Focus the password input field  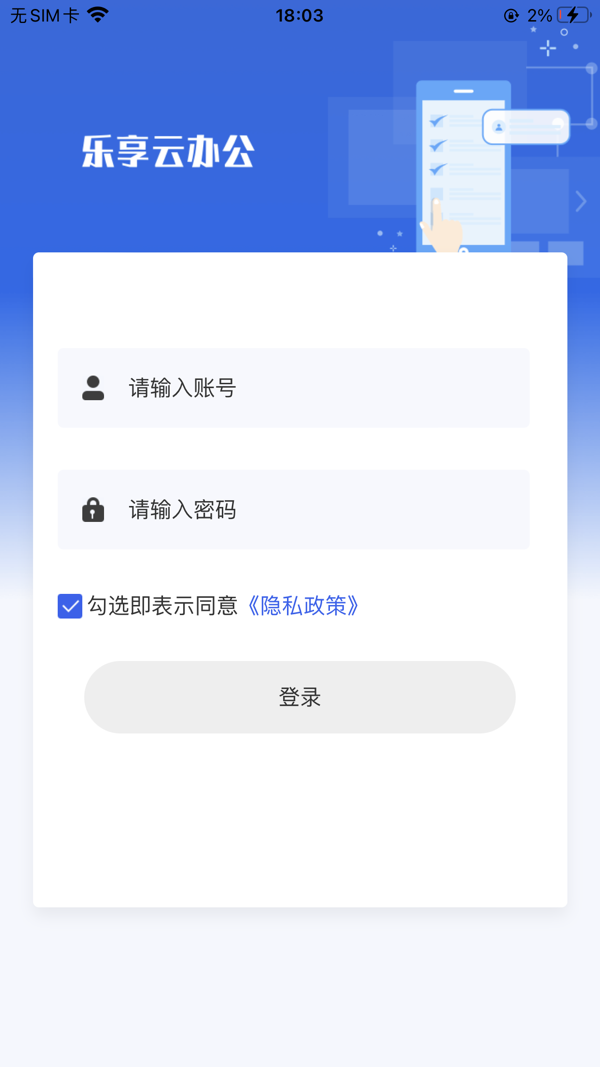tap(320, 510)
